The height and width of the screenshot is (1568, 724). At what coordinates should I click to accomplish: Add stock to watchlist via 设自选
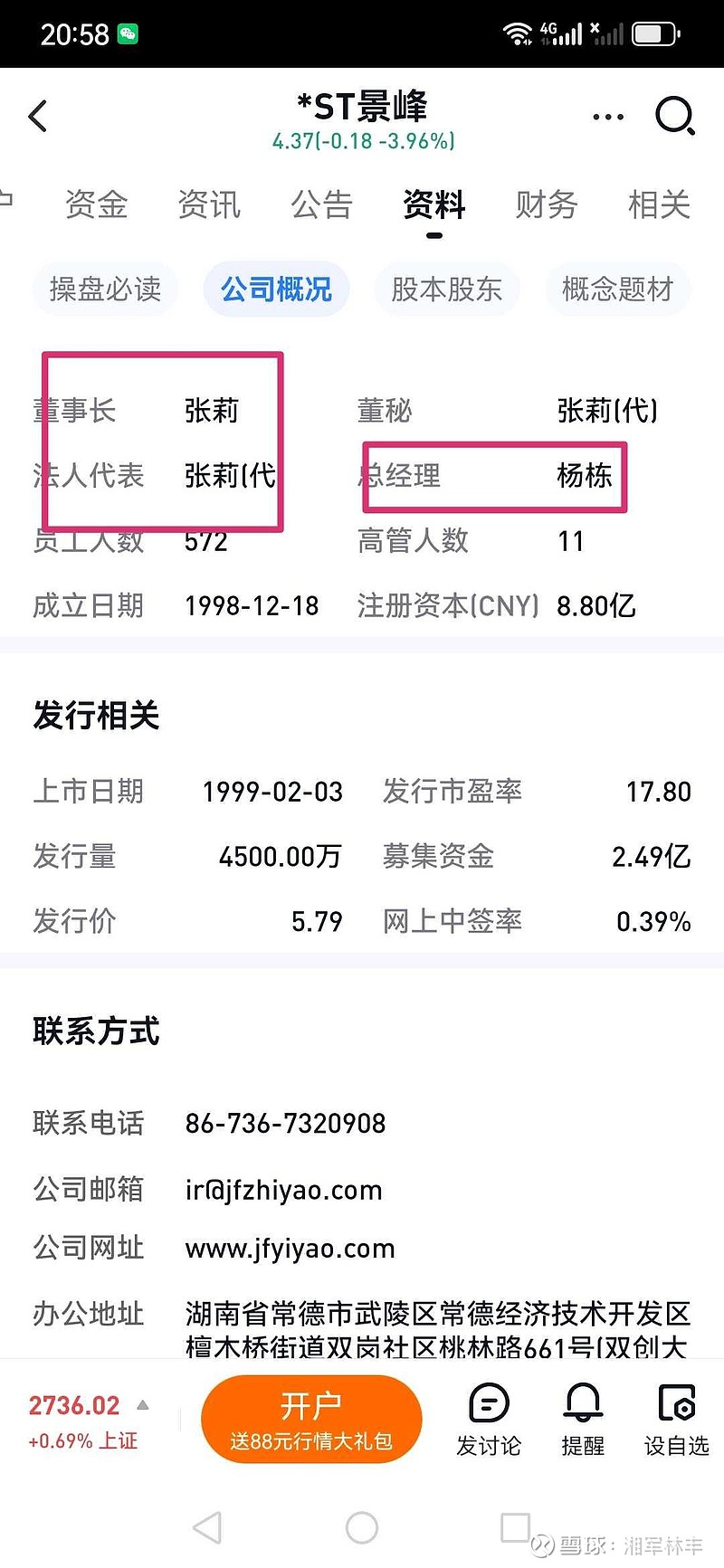677,1421
